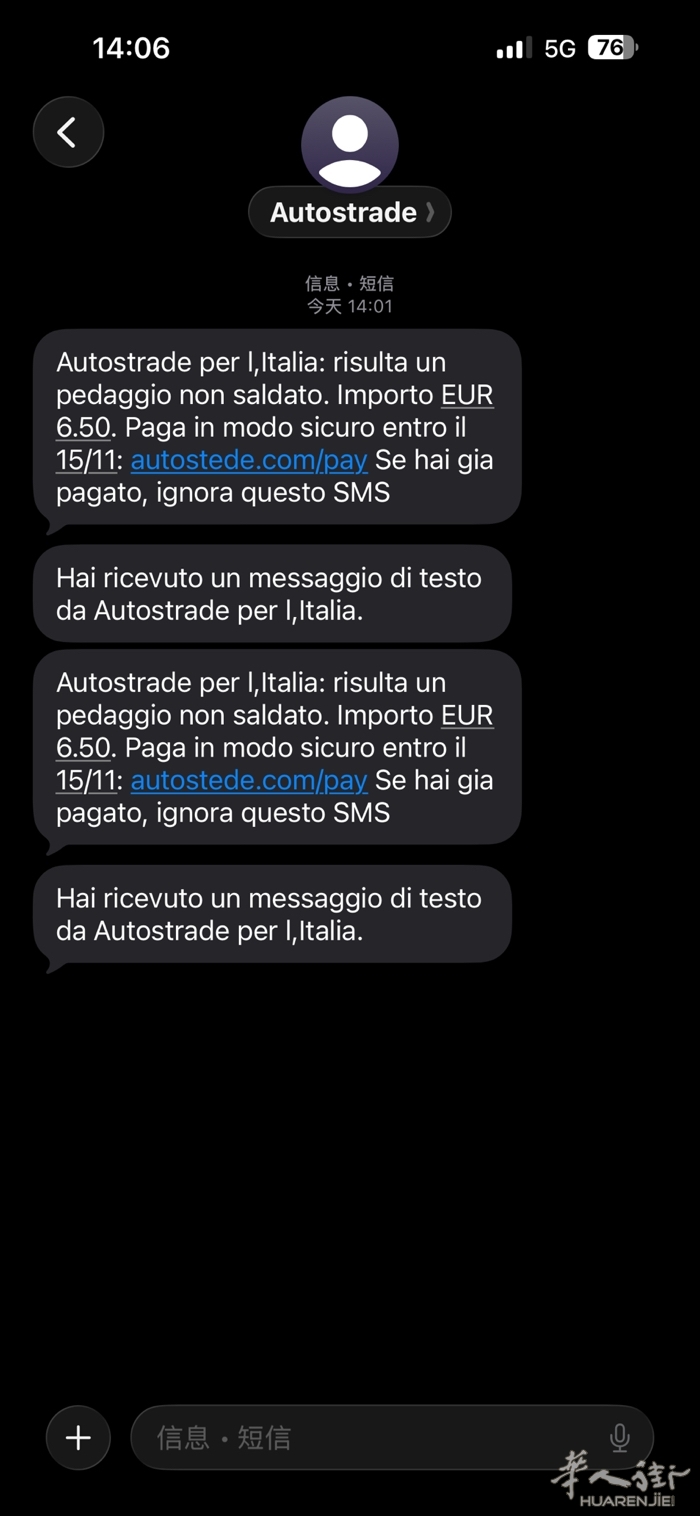Viewport: 700px width, 1516px height.
Task: Tap the Autostrade contact avatar
Action: tap(349, 145)
